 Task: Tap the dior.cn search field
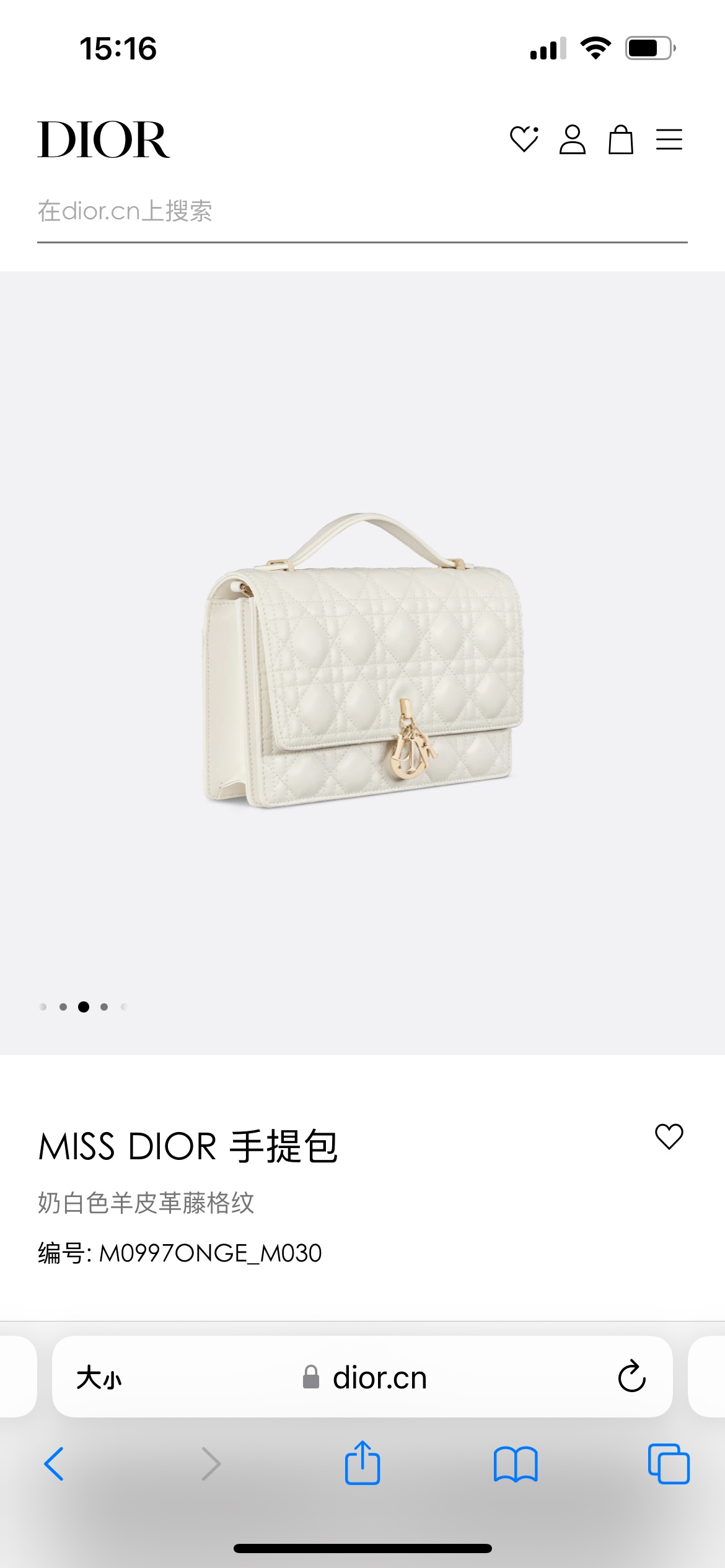coord(362,212)
